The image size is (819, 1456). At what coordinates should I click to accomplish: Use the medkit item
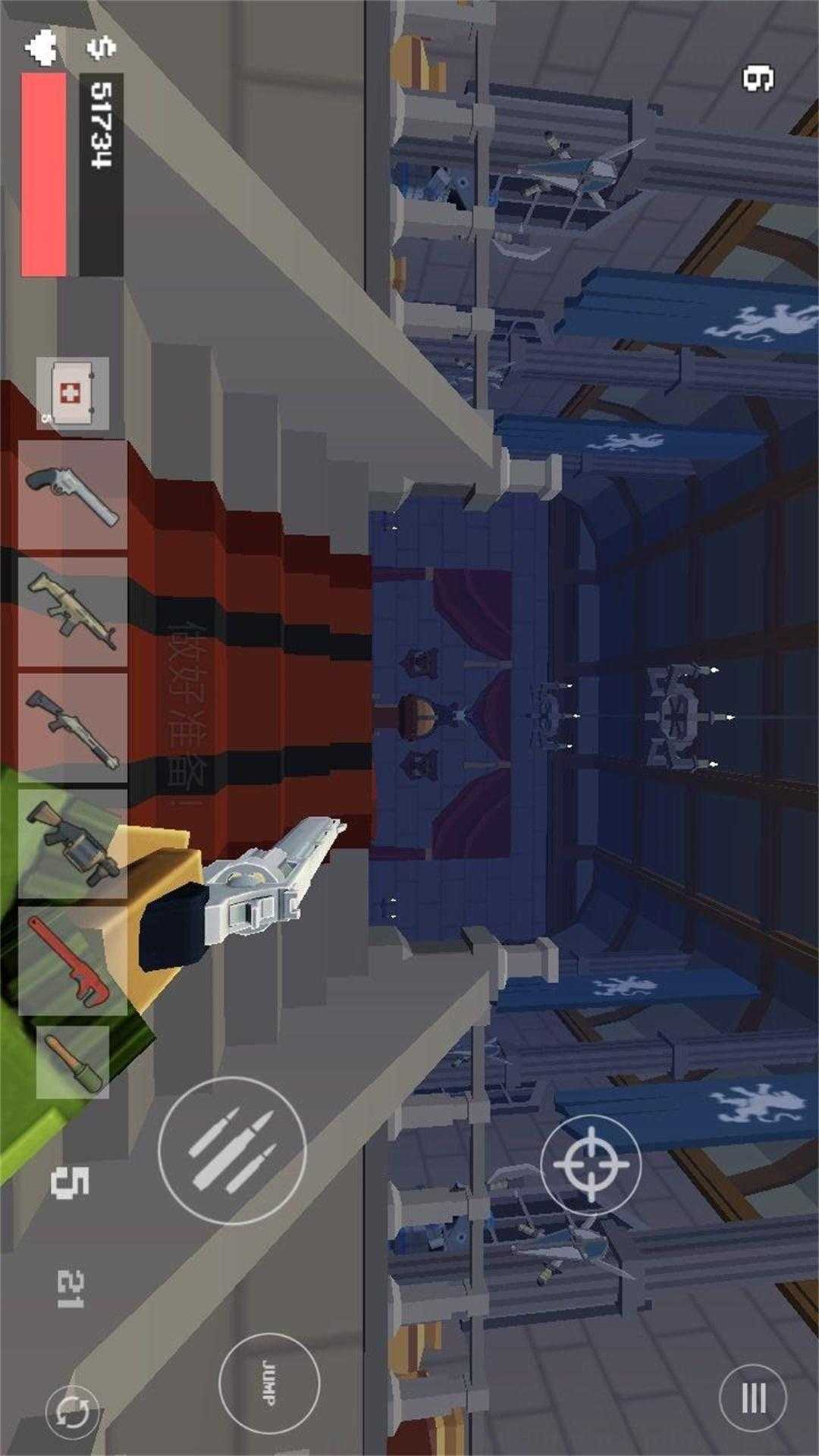(72, 394)
